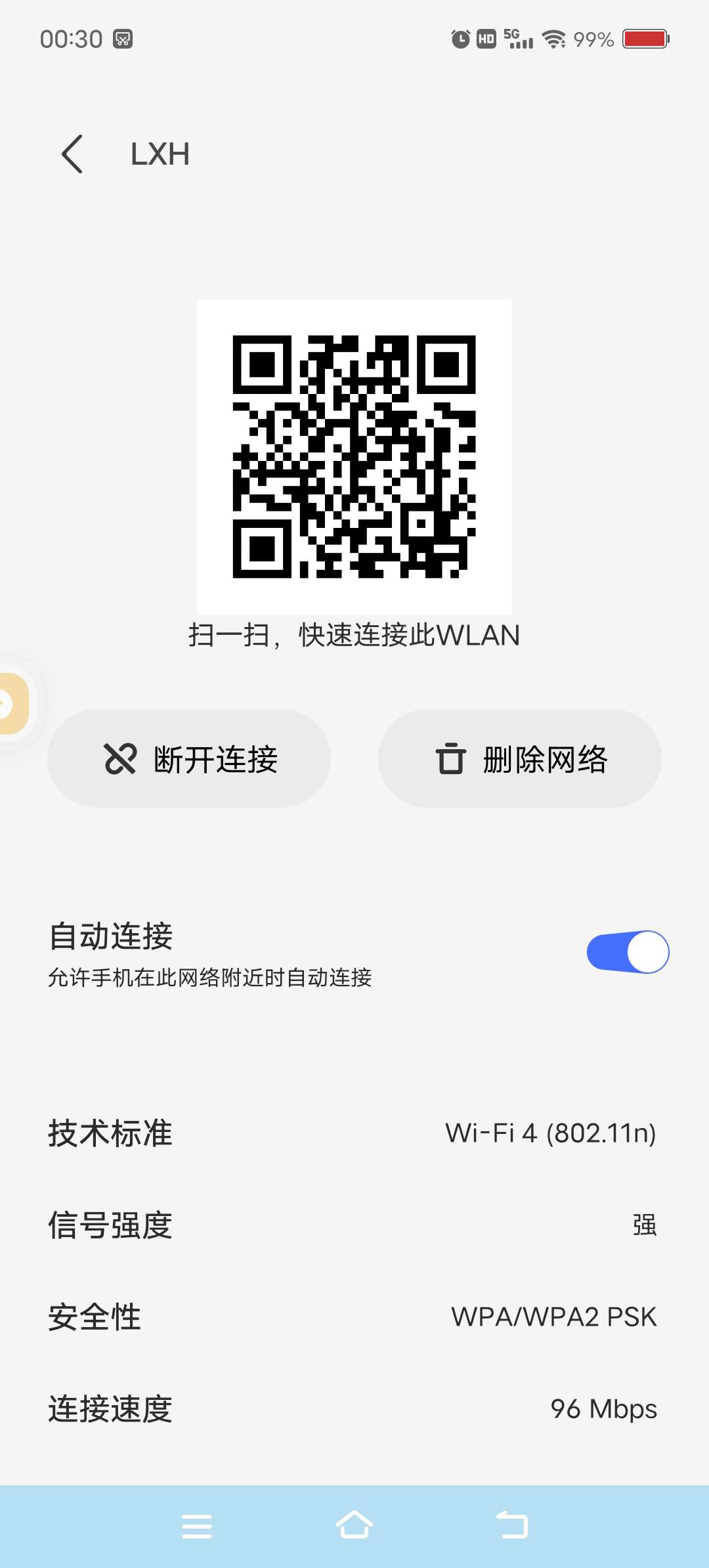
Task: Open the recent apps menu
Action: point(197,1526)
